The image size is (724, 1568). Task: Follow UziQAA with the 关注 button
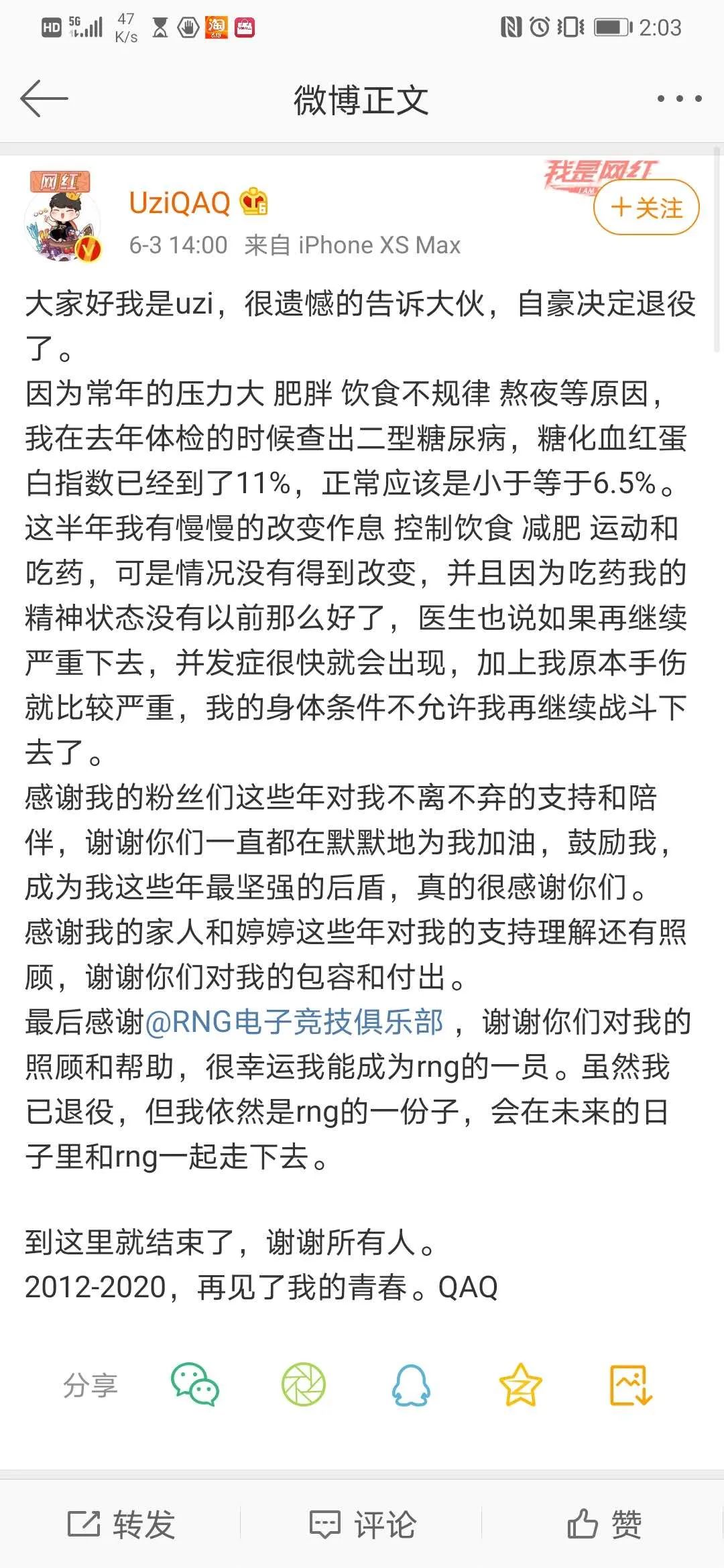(x=646, y=207)
